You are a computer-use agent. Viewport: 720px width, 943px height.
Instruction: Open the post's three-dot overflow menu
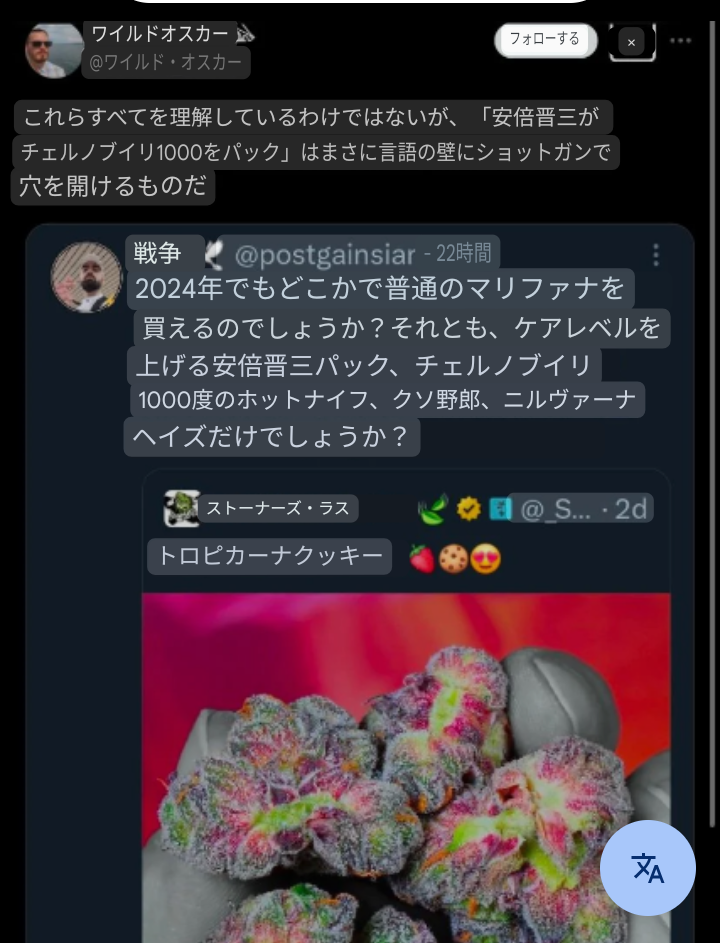coord(681,41)
